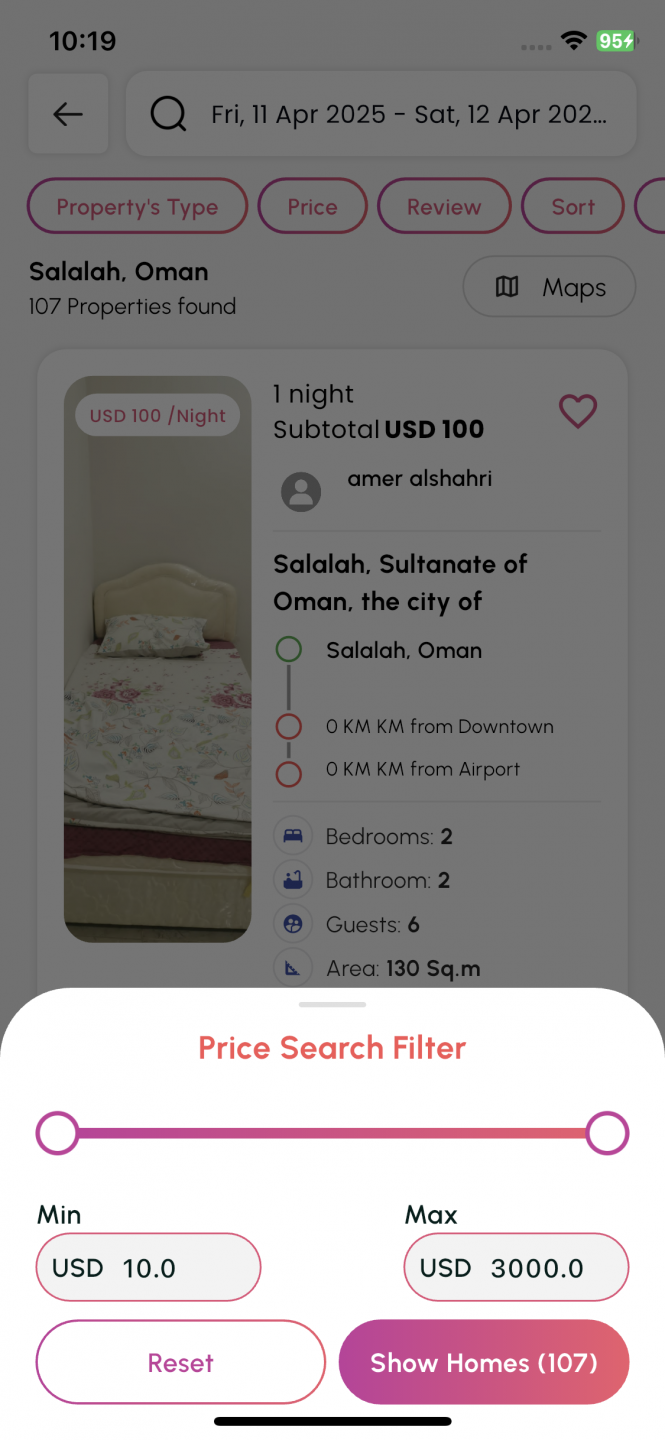The height and width of the screenshot is (1440, 665).
Task: Tap the maximum price slider handle
Action: [x=607, y=1133]
